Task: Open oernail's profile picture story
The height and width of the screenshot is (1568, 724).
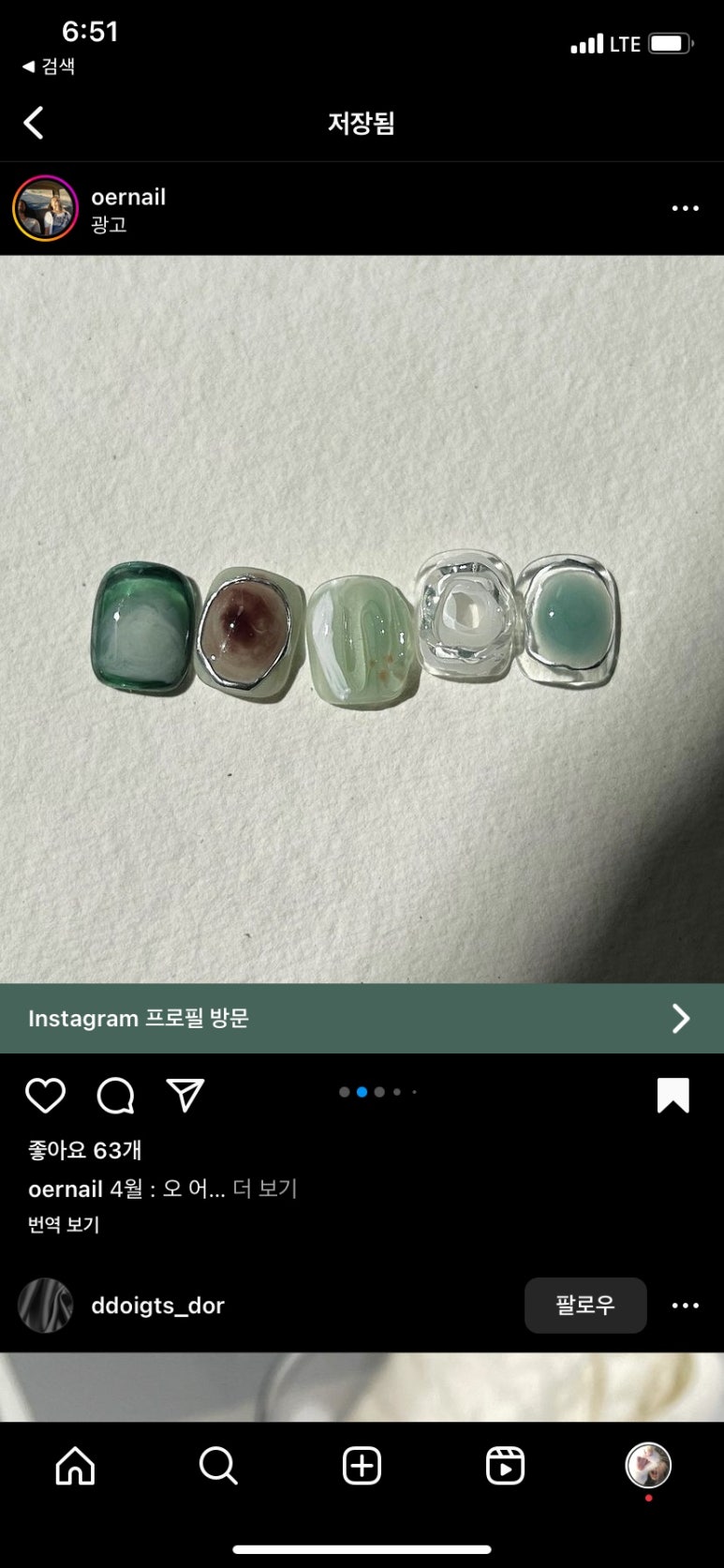Action: [45, 209]
